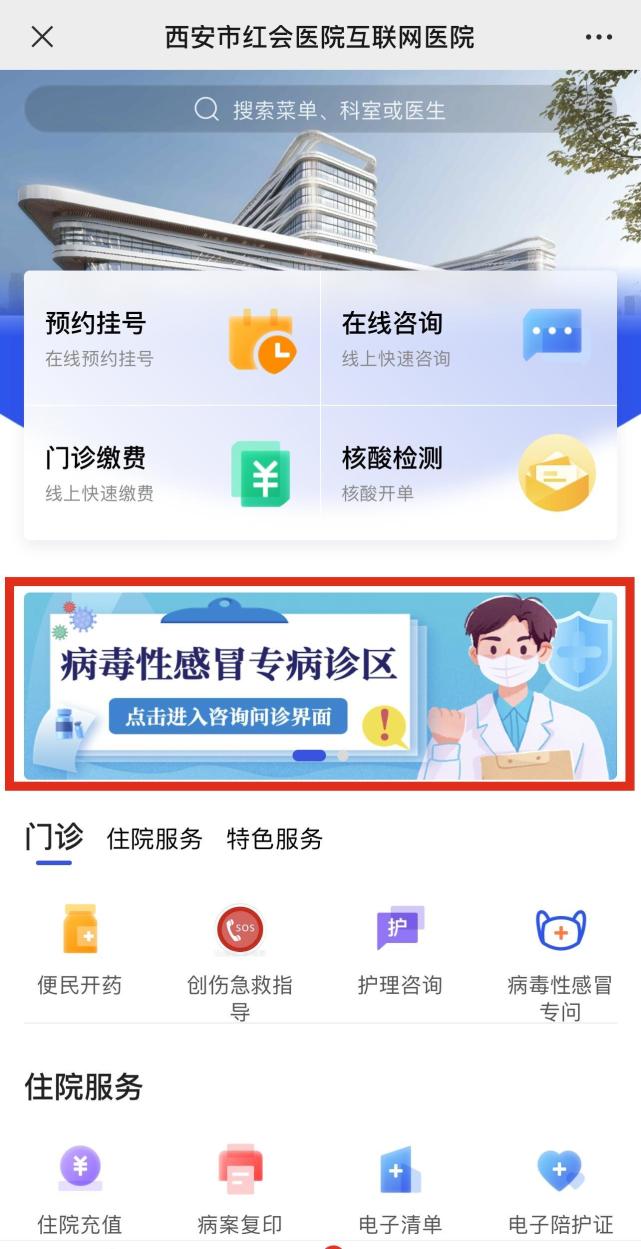Open the three-dot overflow menu
641x1249 pixels.
(x=598, y=38)
